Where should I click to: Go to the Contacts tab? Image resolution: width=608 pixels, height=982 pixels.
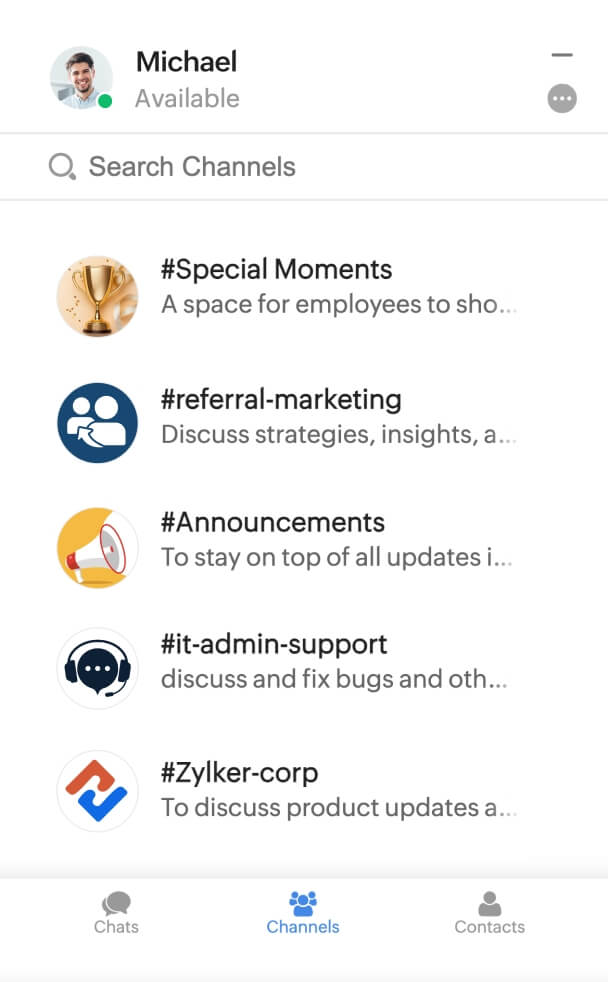(x=489, y=913)
